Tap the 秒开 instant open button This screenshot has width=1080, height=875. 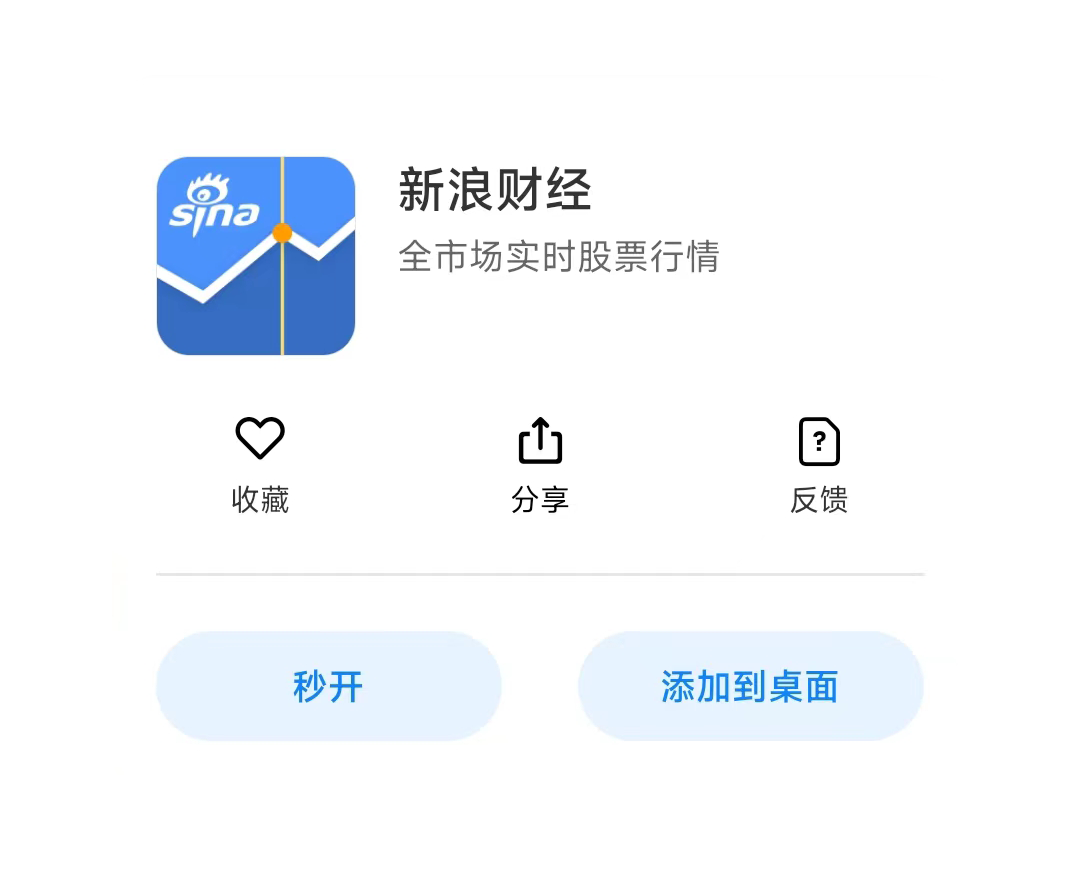[328, 687]
